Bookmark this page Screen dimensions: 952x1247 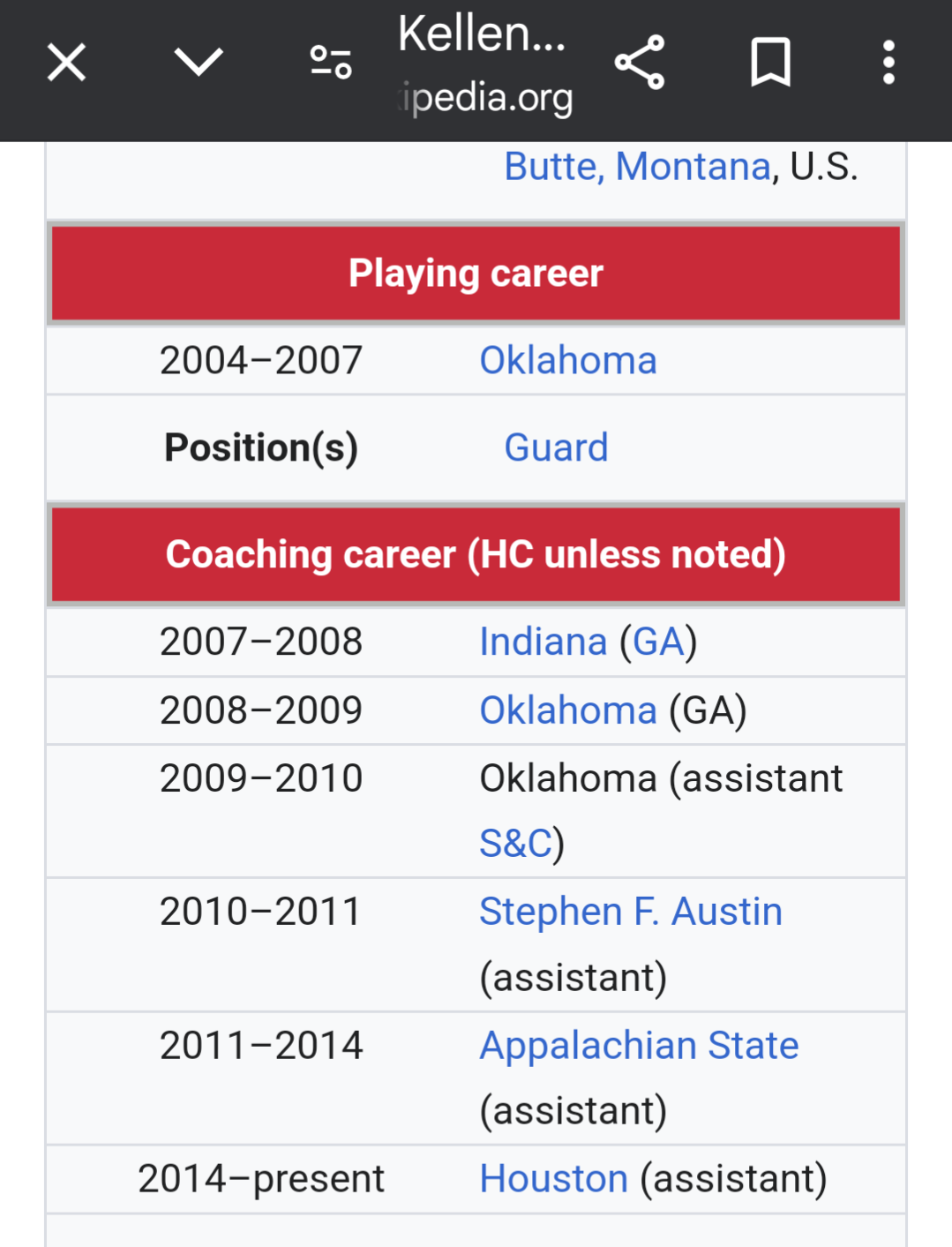(770, 63)
